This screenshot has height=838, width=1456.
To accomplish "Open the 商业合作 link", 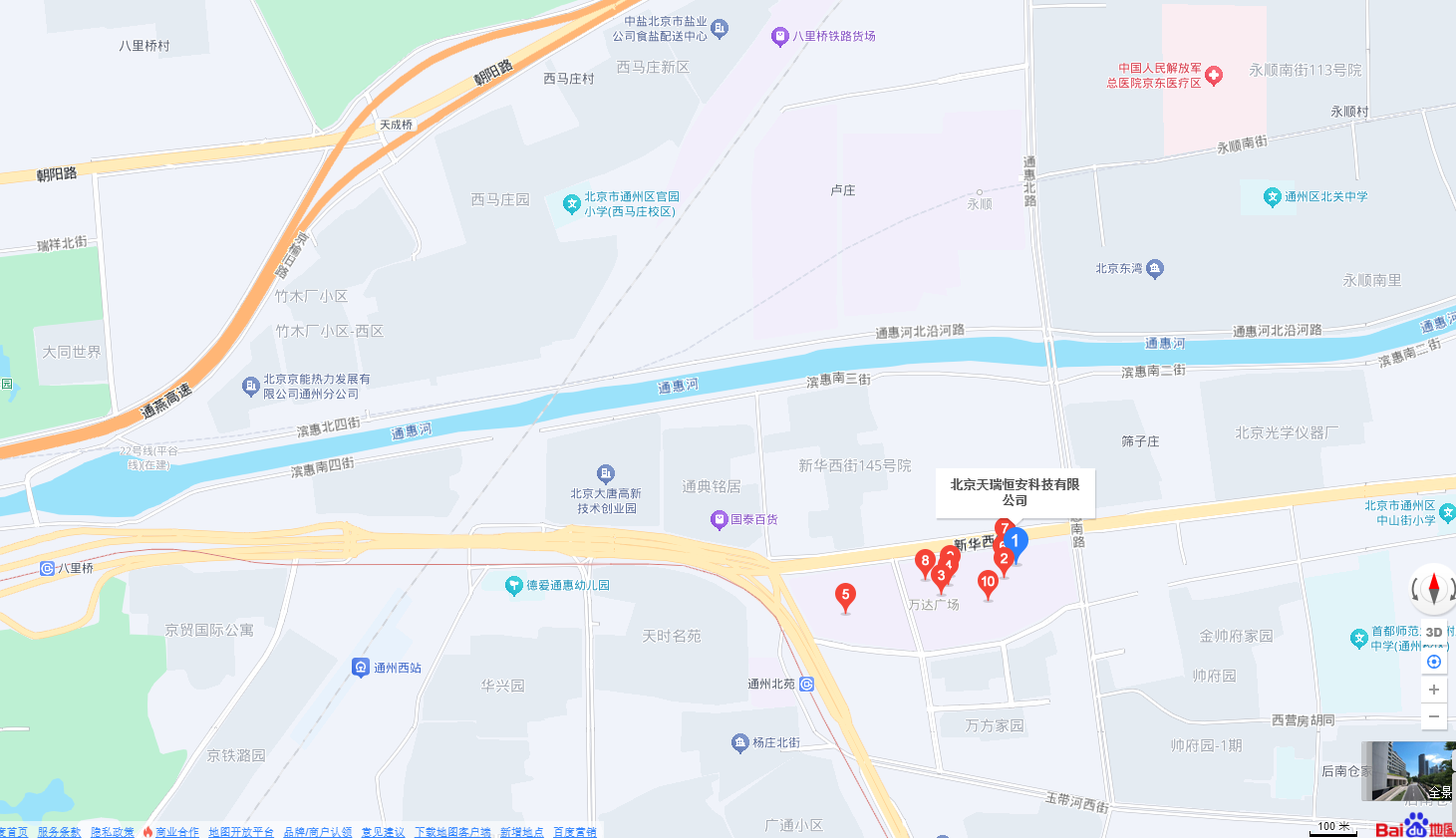I will pos(176,832).
